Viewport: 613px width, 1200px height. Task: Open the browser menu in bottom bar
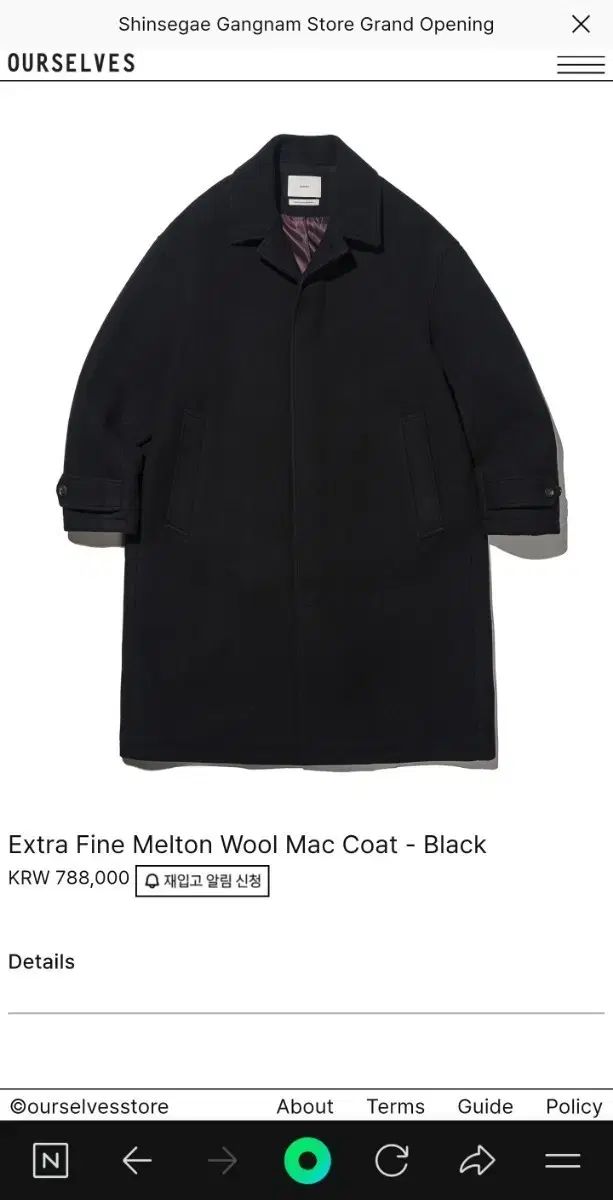pos(563,1161)
